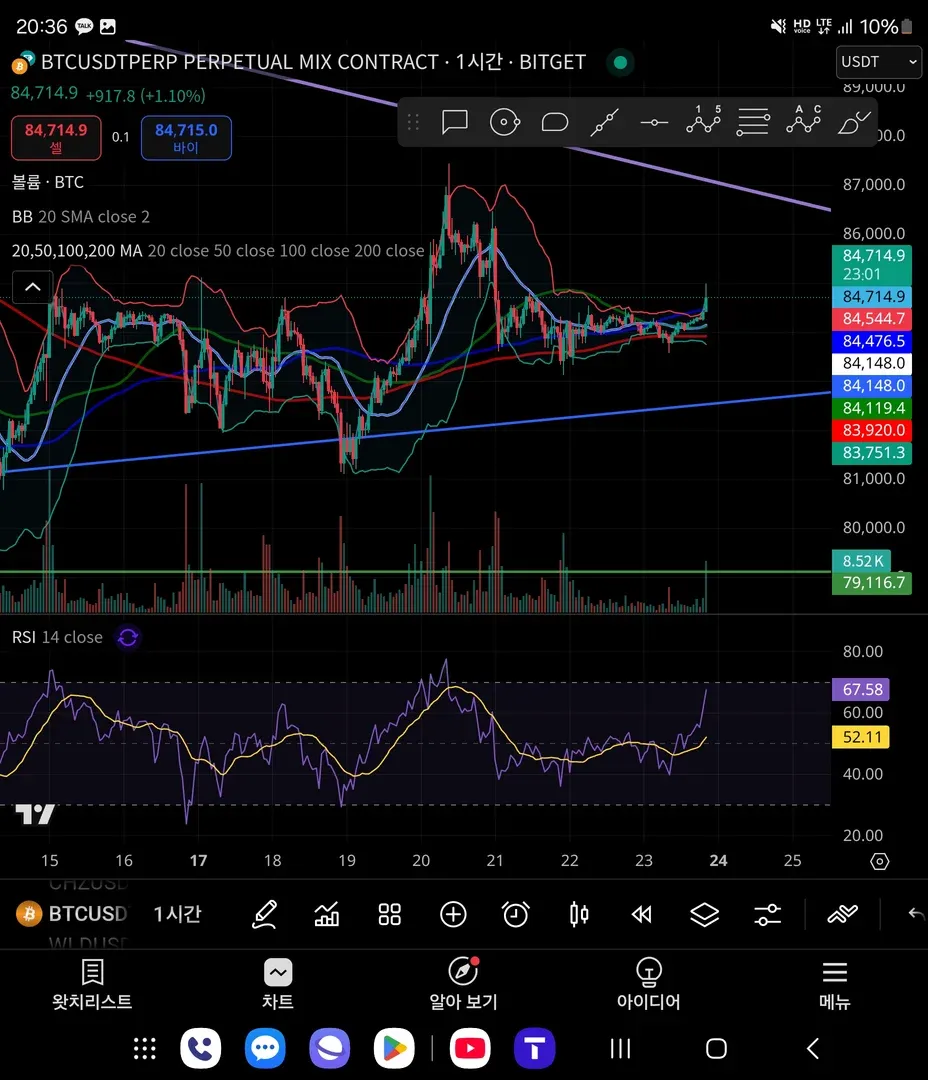Open the BTCUSD symbol selector
The width and height of the screenshot is (928, 1080).
(x=72, y=914)
